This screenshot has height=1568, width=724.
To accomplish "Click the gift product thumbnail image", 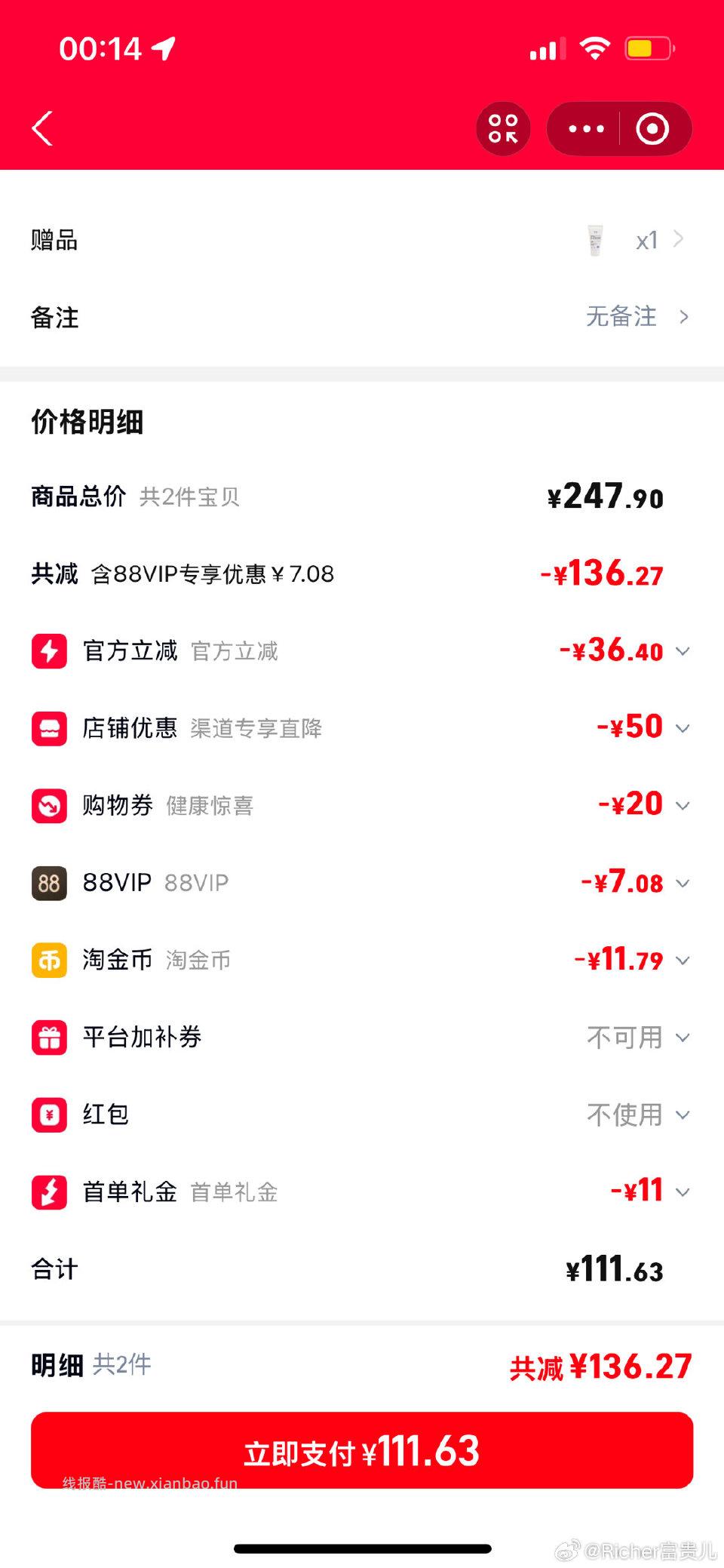I will pos(595,239).
